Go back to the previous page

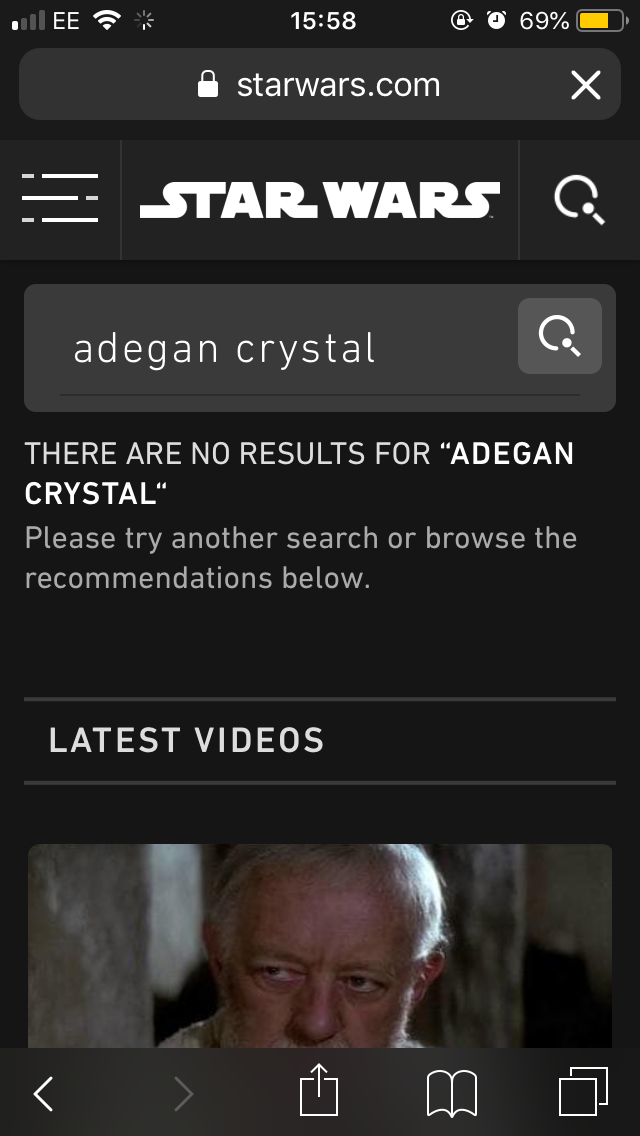[x=44, y=1093]
